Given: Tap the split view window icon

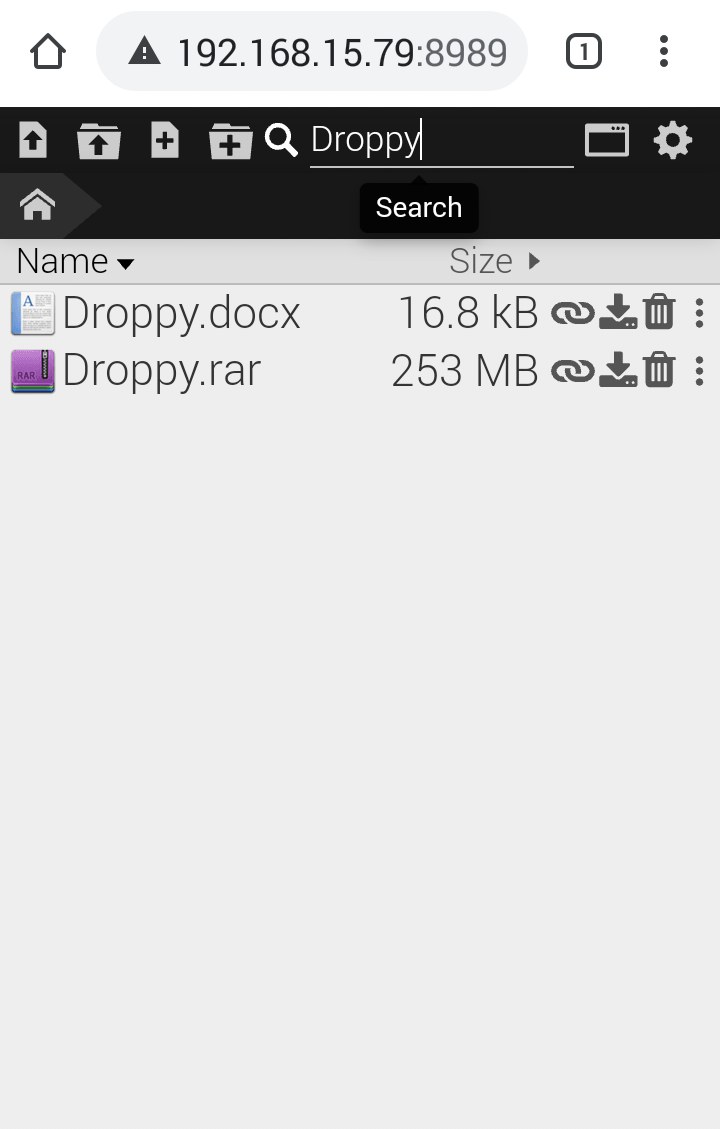Looking at the screenshot, I should coord(607,141).
